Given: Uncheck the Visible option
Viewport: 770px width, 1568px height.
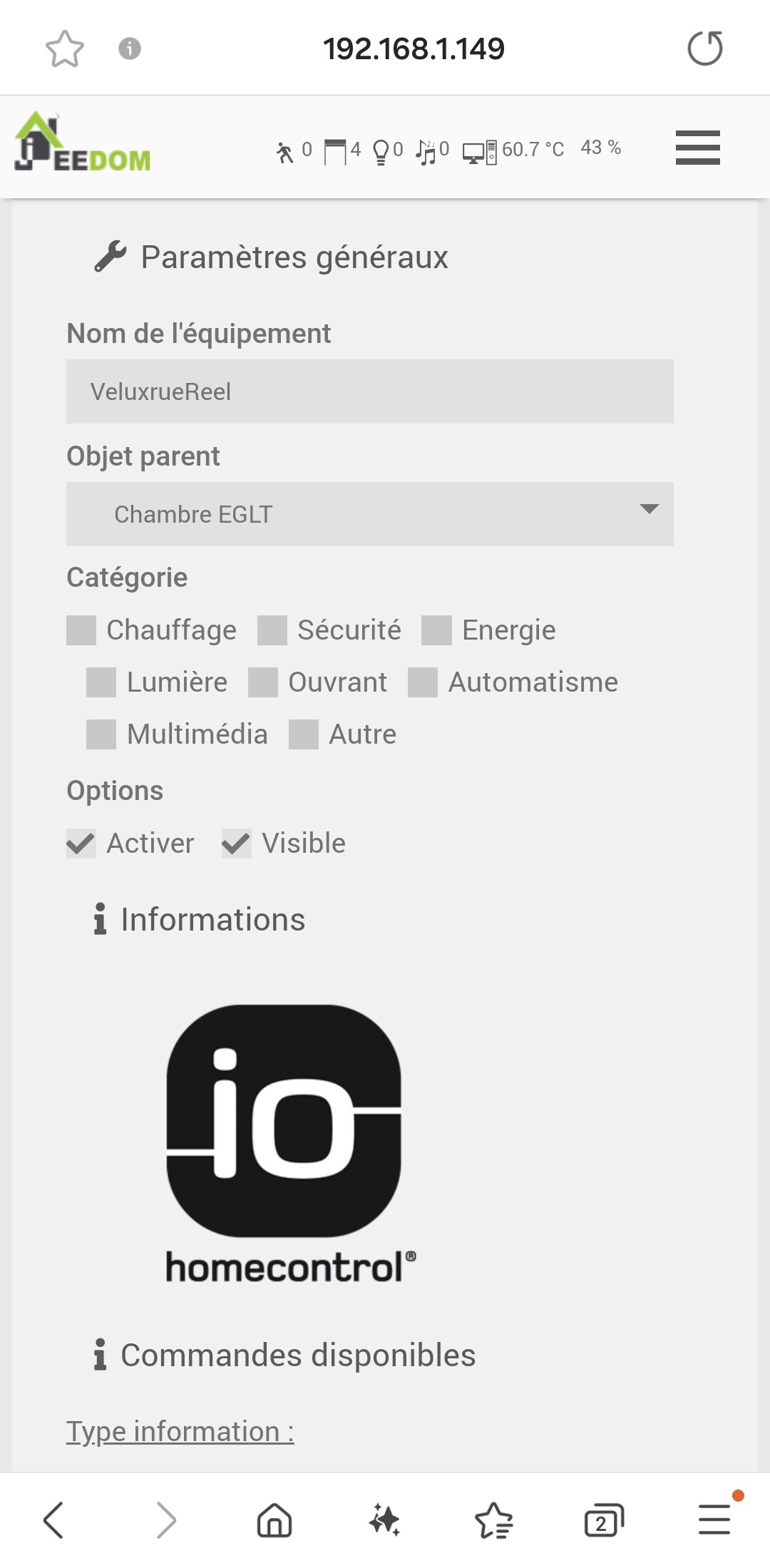Looking at the screenshot, I should [x=236, y=844].
